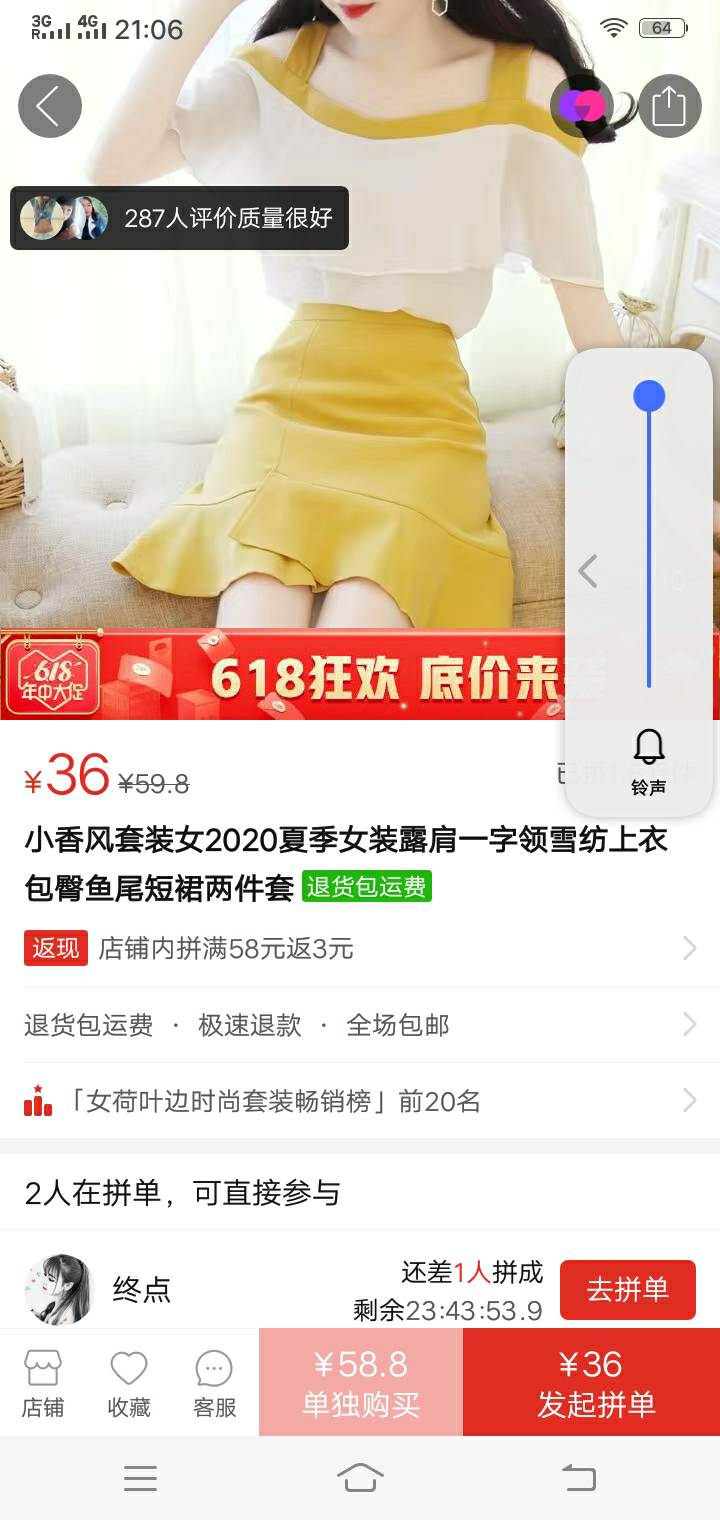Open the 618狂欢 promotion banner
720x1520 pixels.
(x=280, y=674)
